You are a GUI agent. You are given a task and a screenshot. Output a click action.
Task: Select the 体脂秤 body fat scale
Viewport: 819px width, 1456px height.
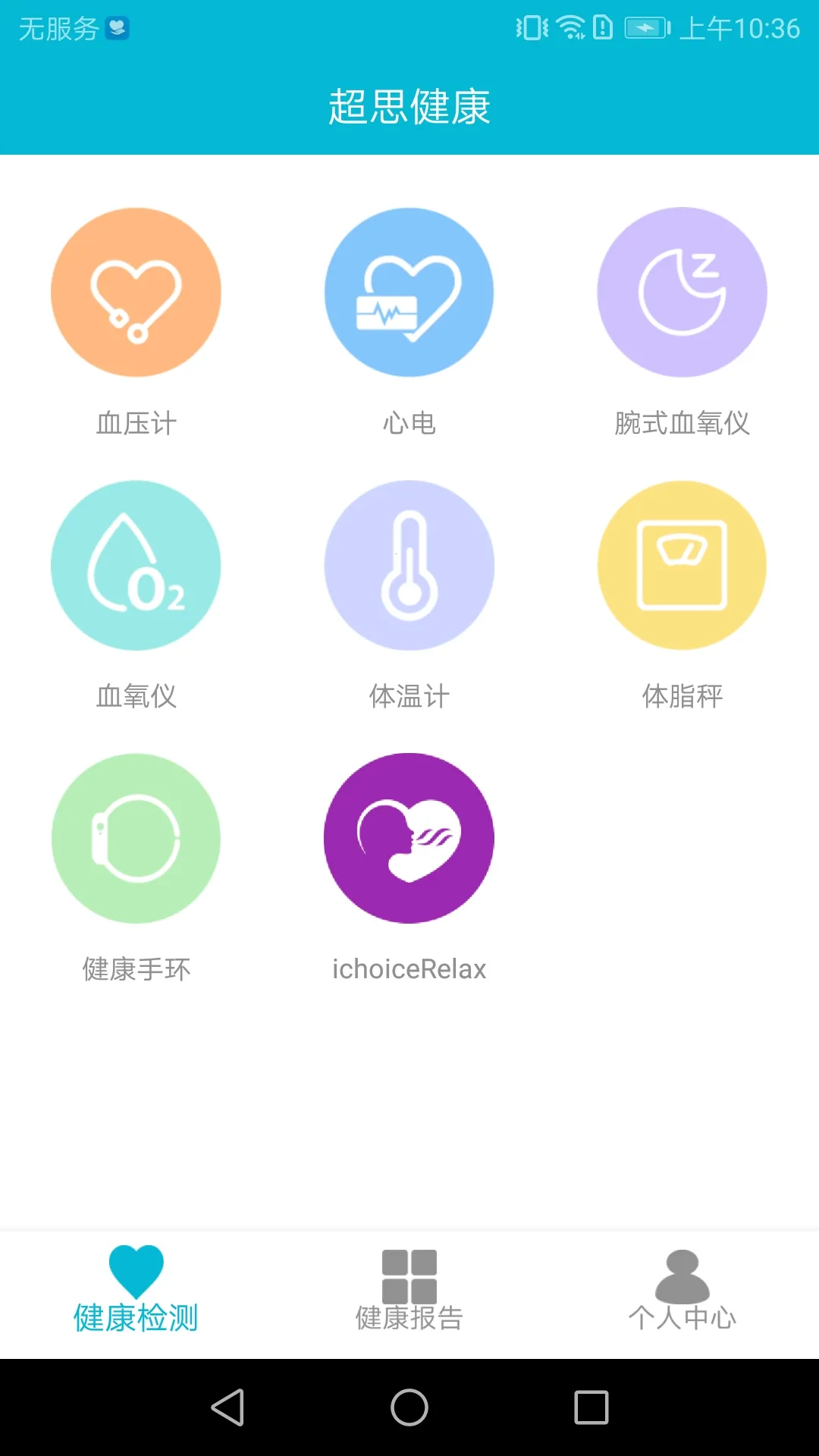pyautogui.click(x=681, y=565)
